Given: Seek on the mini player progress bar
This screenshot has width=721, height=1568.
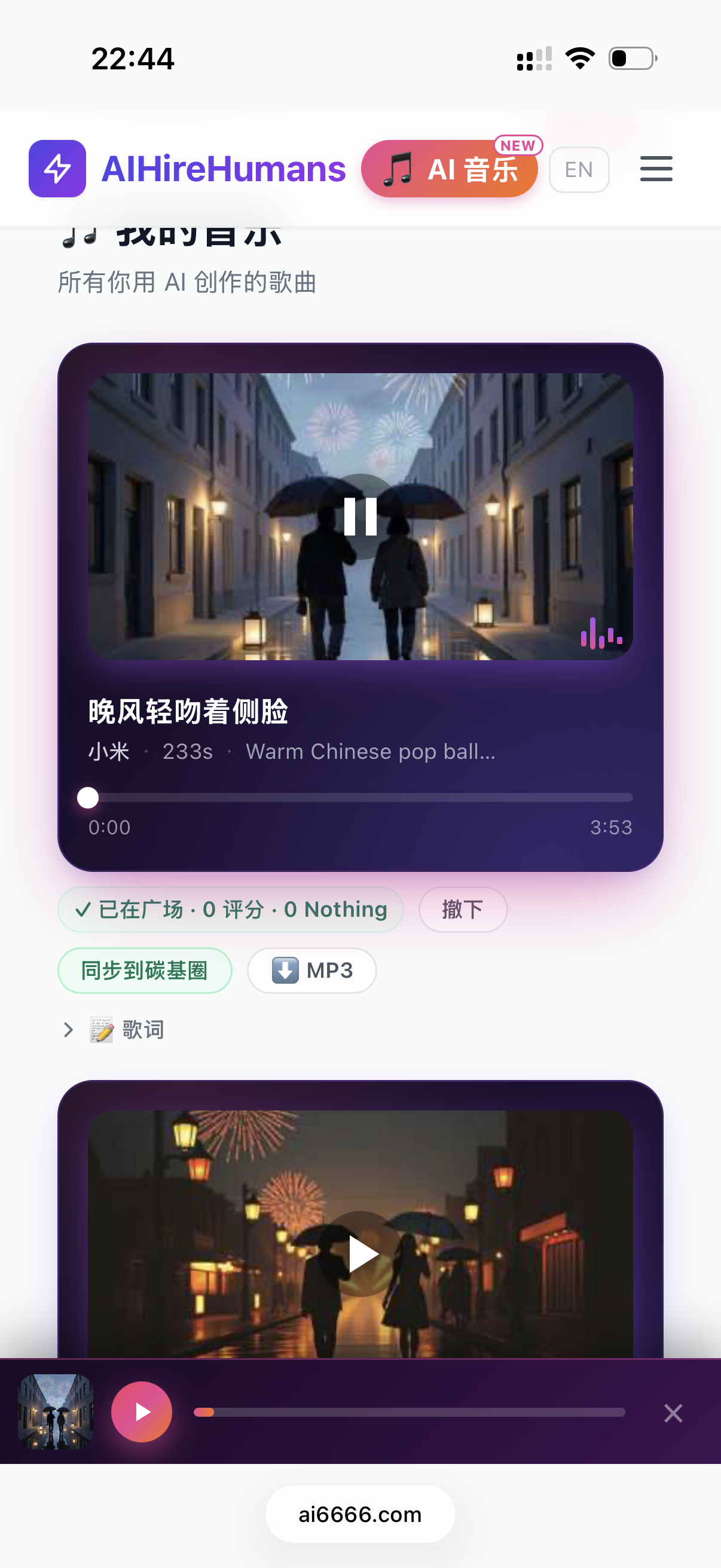Looking at the screenshot, I should (409, 1412).
